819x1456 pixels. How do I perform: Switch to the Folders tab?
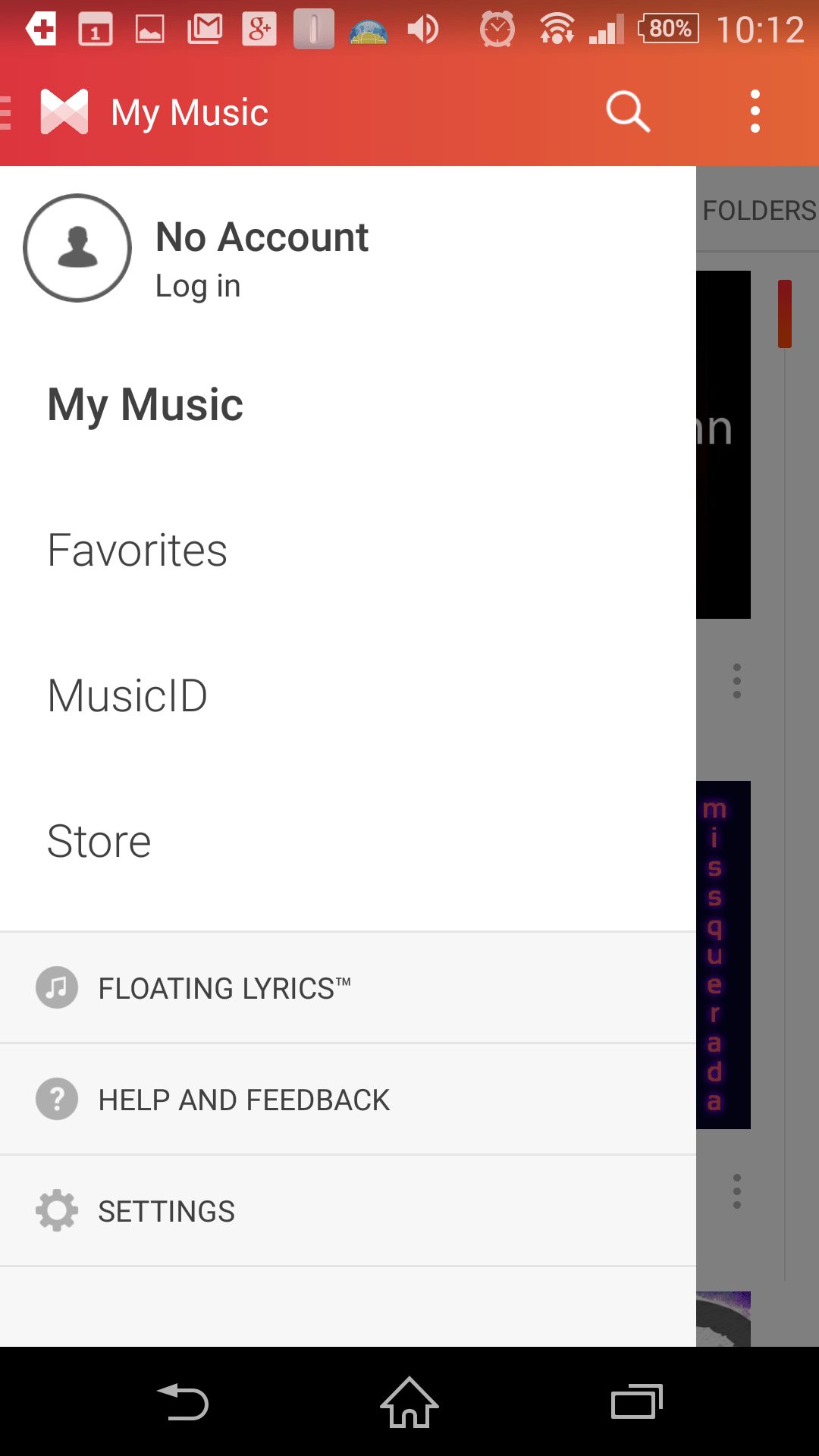tap(759, 210)
